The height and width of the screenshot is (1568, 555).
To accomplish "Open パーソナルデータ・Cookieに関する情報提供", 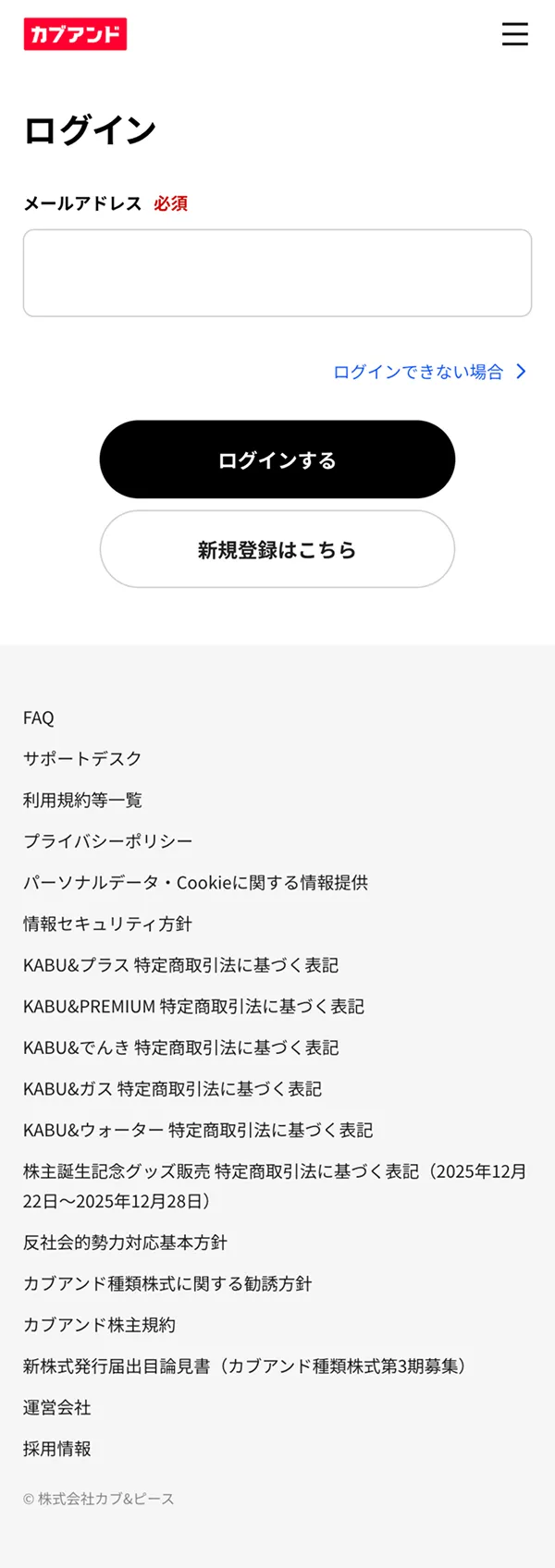I will pyautogui.click(x=195, y=883).
